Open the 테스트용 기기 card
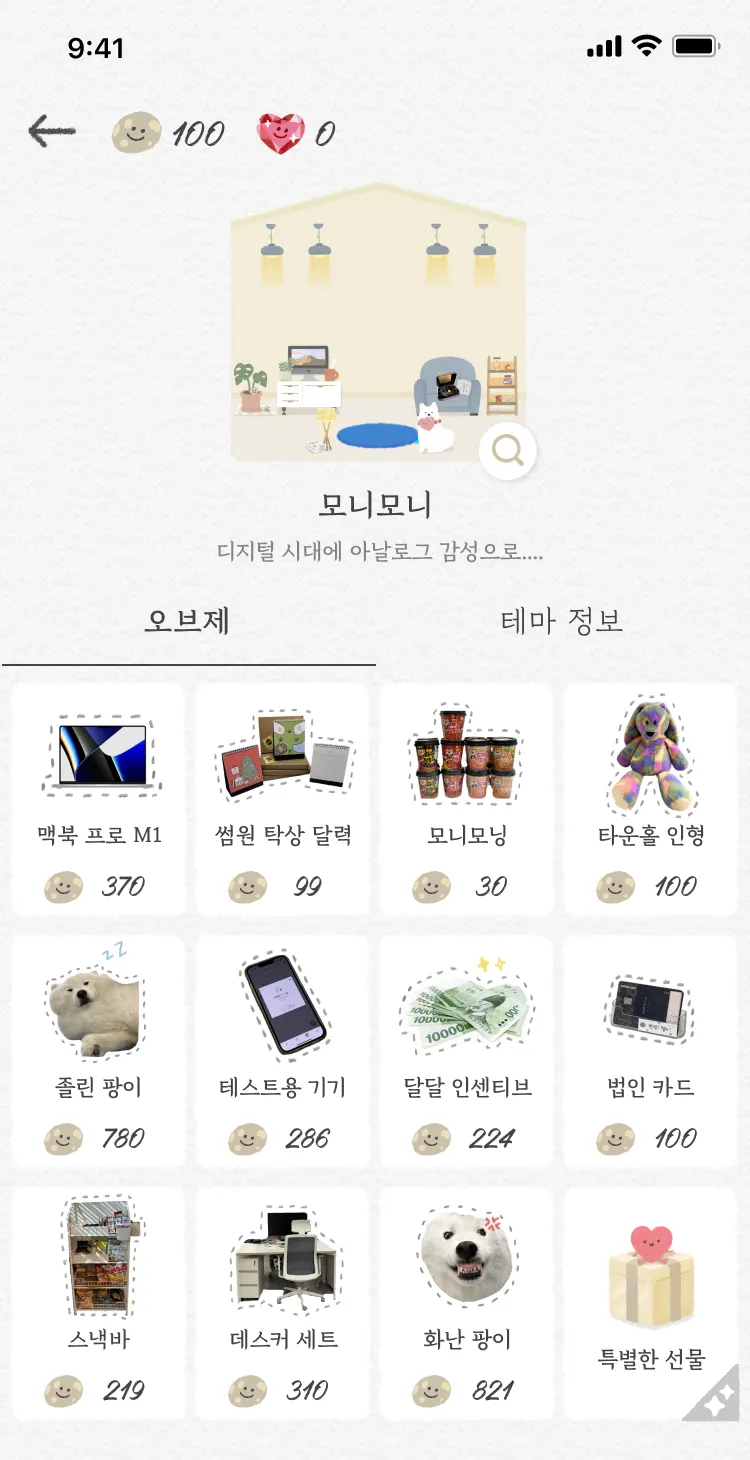Image resolution: width=750 pixels, height=1460 pixels. coord(282,1050)
